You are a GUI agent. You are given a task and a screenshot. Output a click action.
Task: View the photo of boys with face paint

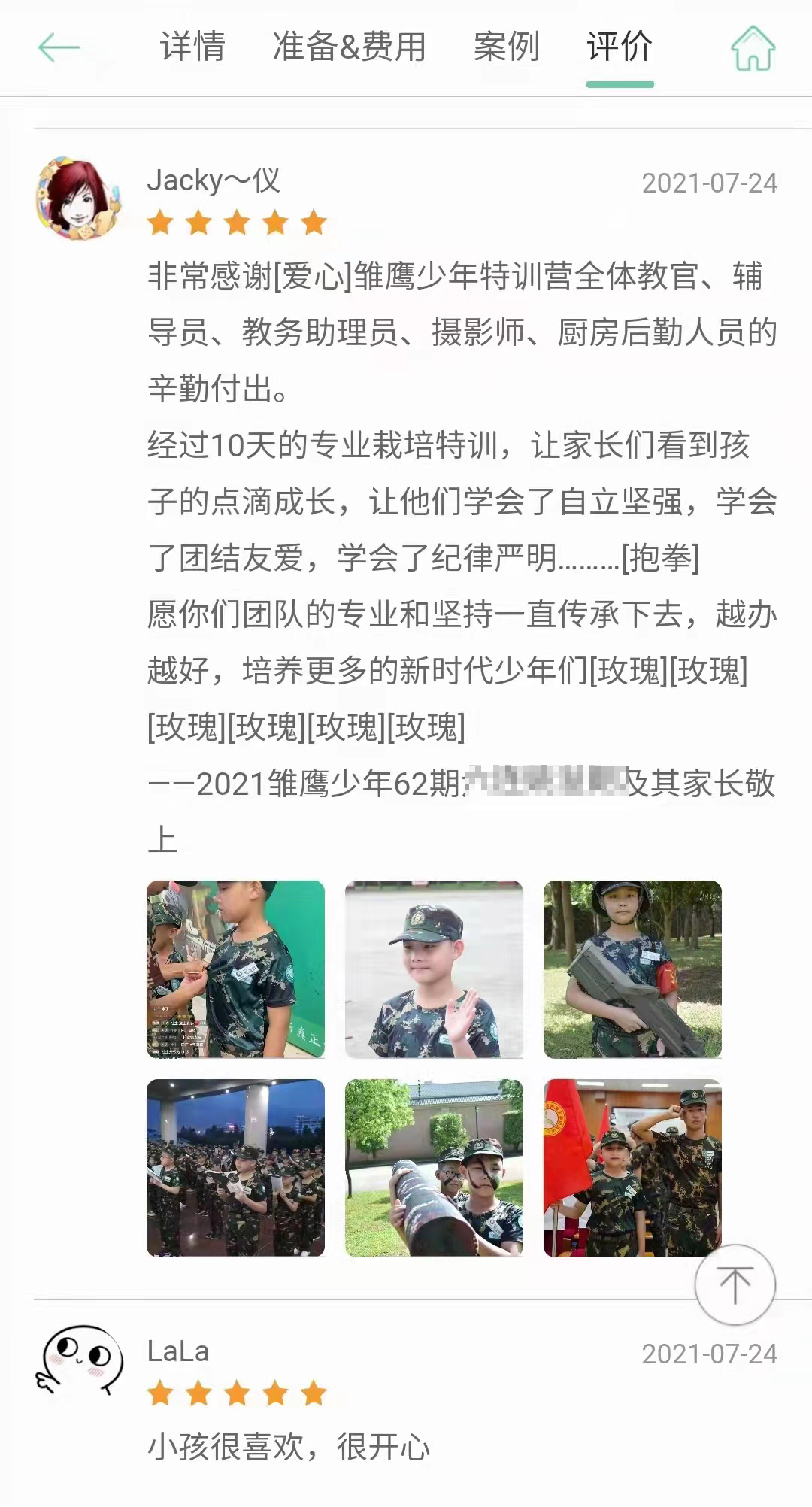[x=434, y=1168]
